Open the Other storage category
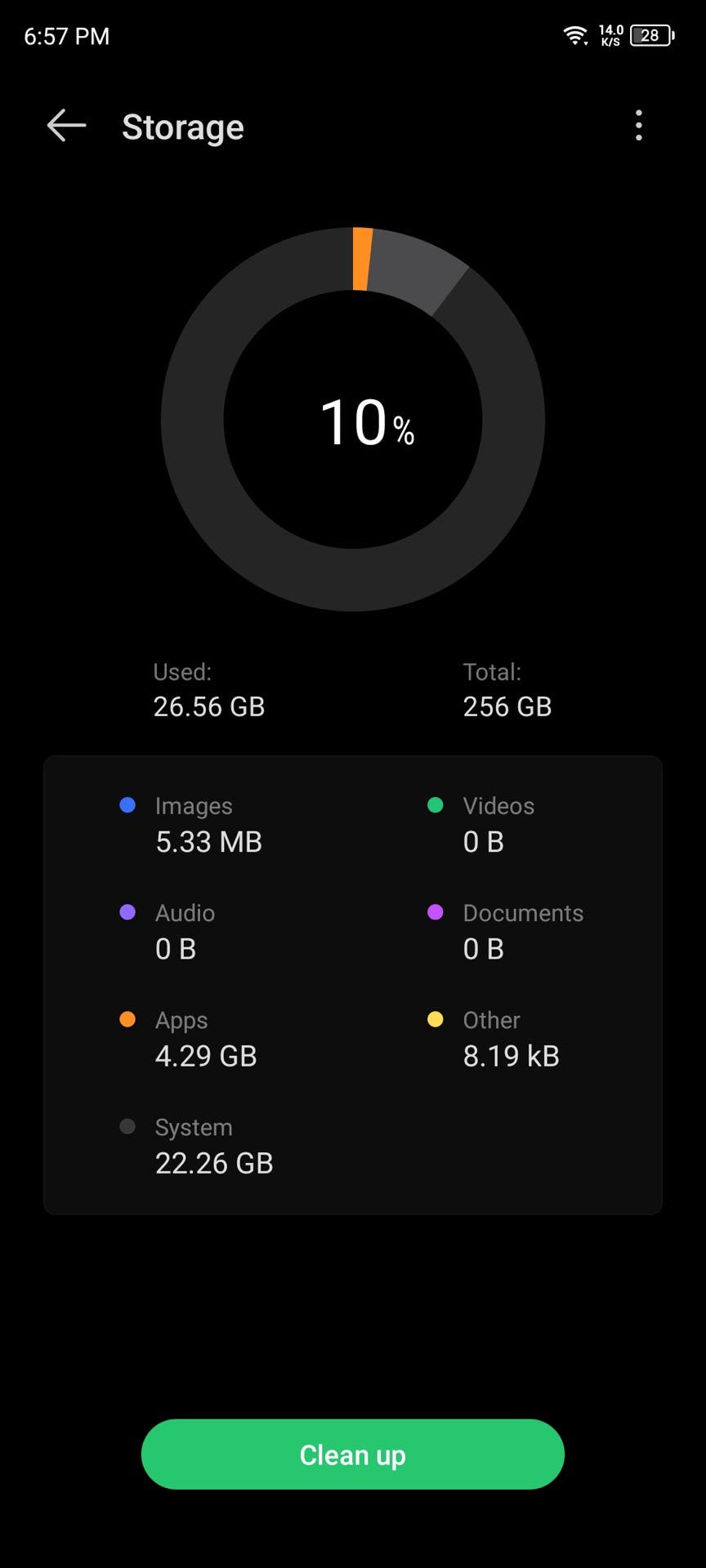This screenshot has width=706, height=1568. 494,1038
